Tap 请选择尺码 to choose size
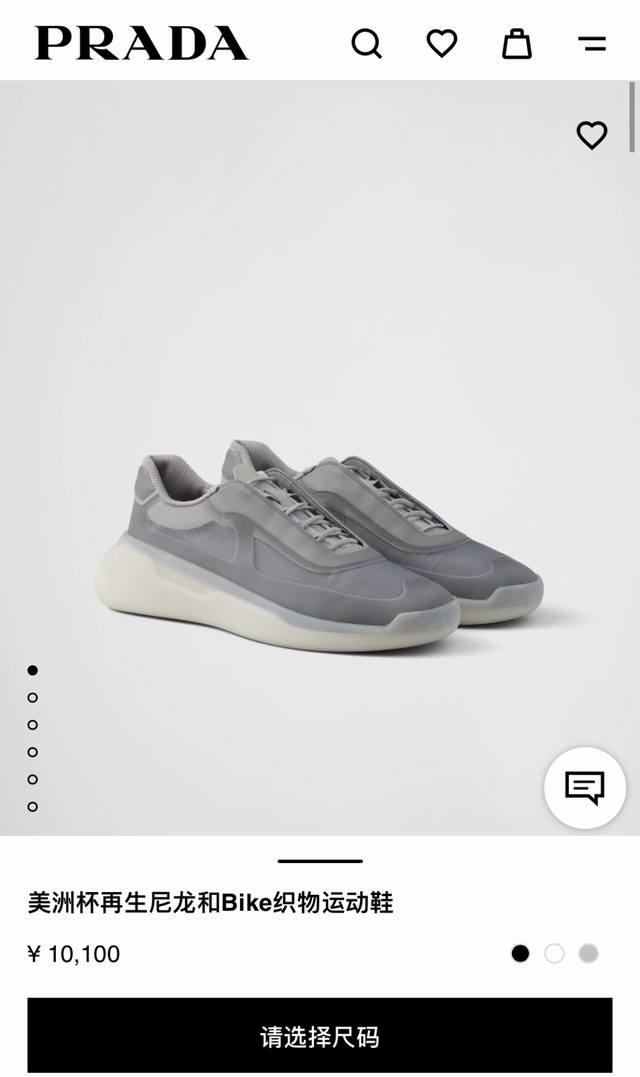The width and height of the screenshot is (640, 1077). point(320,1035)
